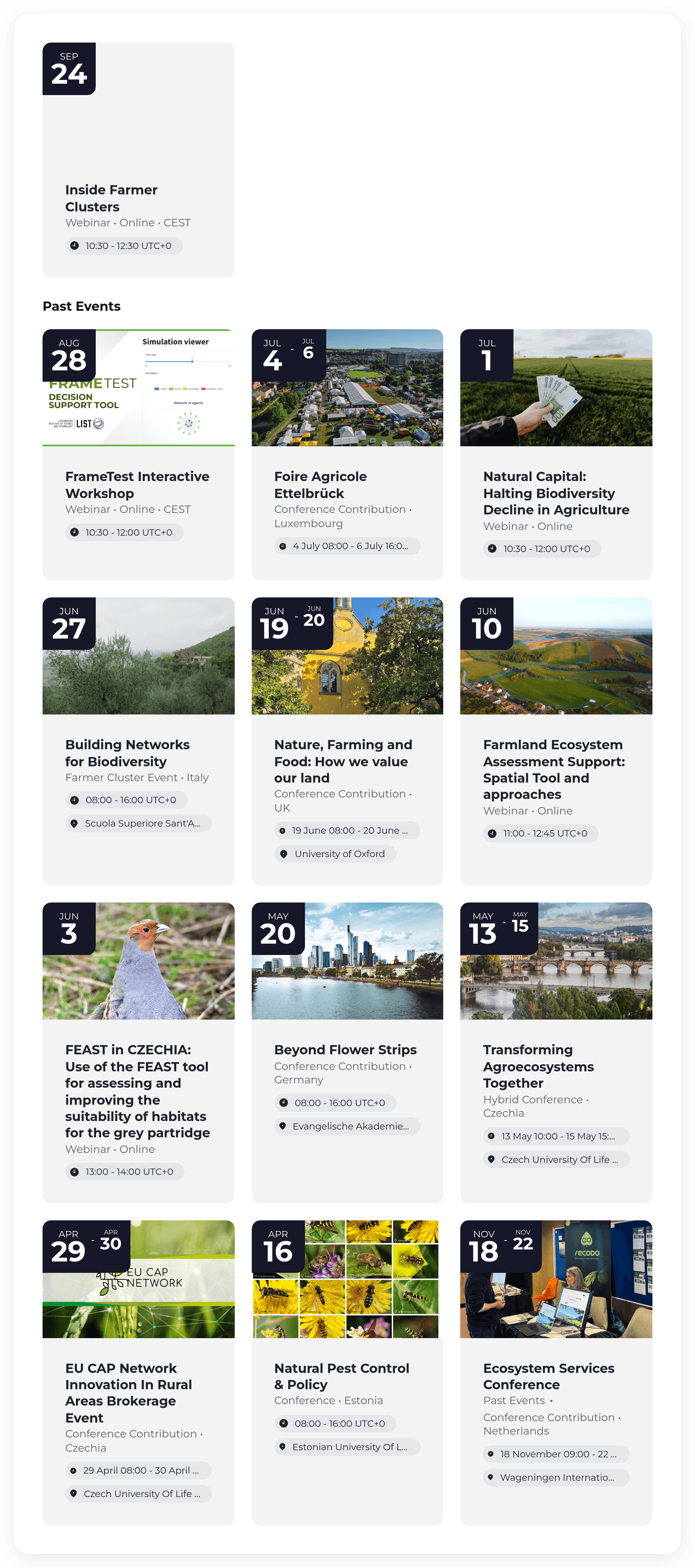Open Building Networks for Biodiversity event
Viewport: 695px width, 1568px height.
point(138,741)
